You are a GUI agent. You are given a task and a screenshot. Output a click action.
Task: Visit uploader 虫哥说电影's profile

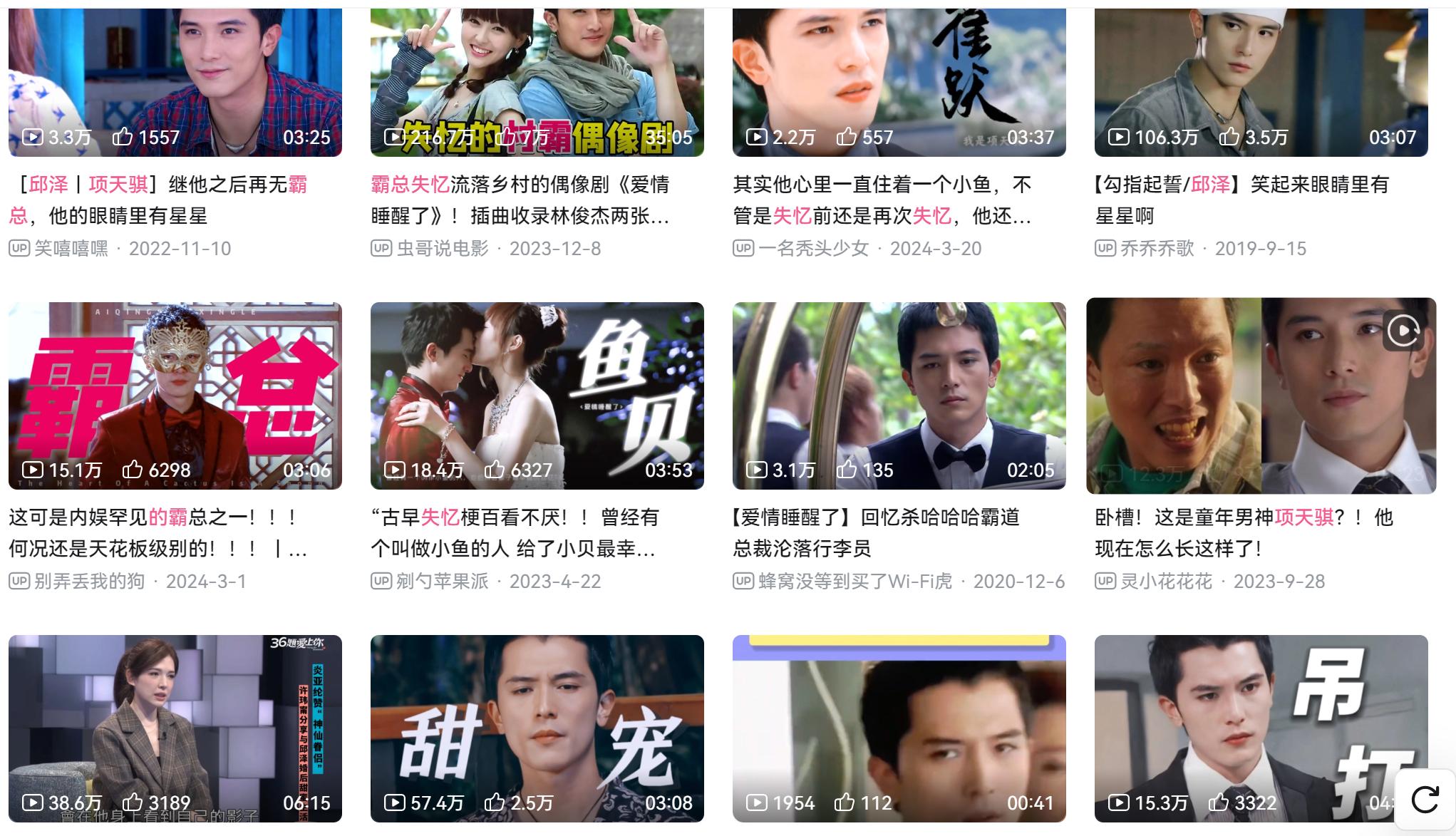(x=442, y=249)
